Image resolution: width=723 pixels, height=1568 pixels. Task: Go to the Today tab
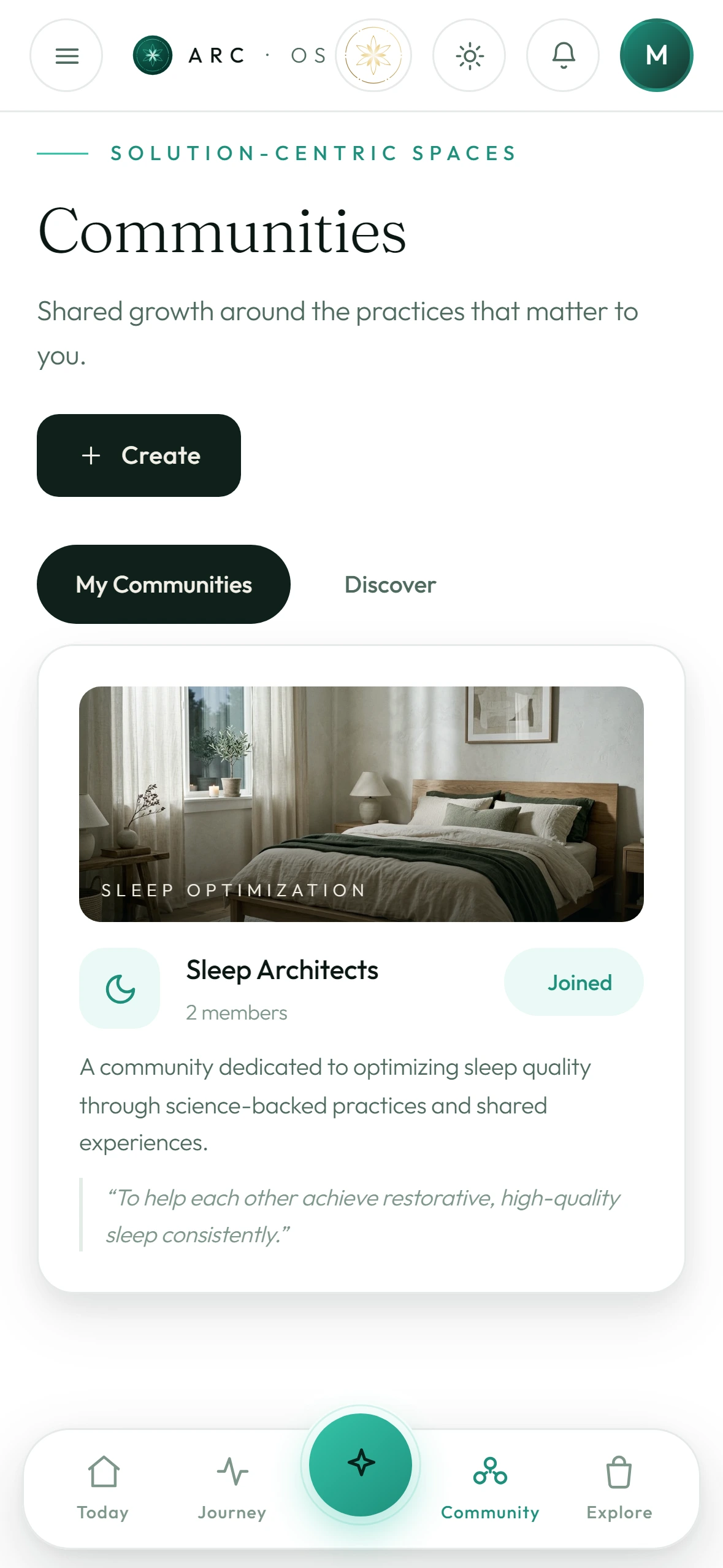[103, 1487]
